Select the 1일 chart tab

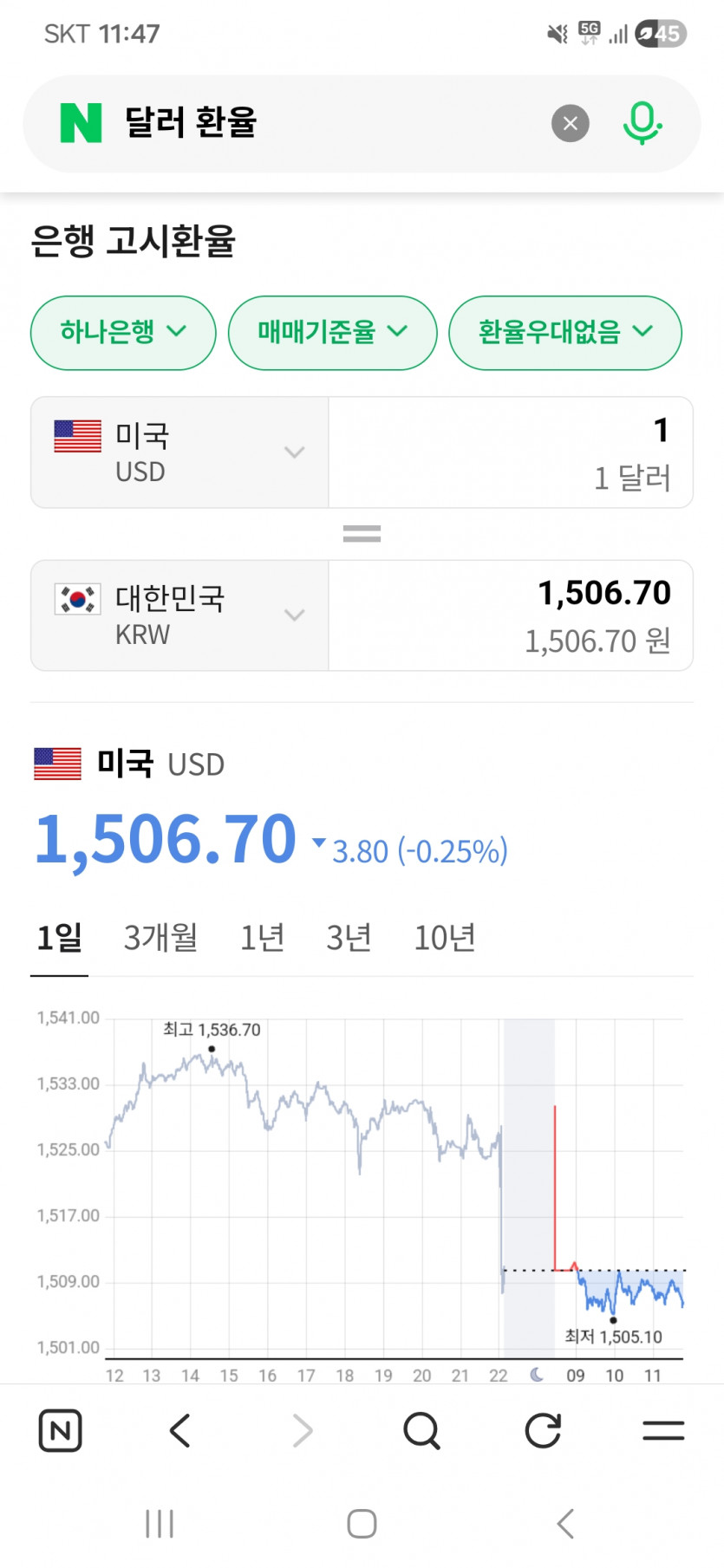[x=59, y=938]
